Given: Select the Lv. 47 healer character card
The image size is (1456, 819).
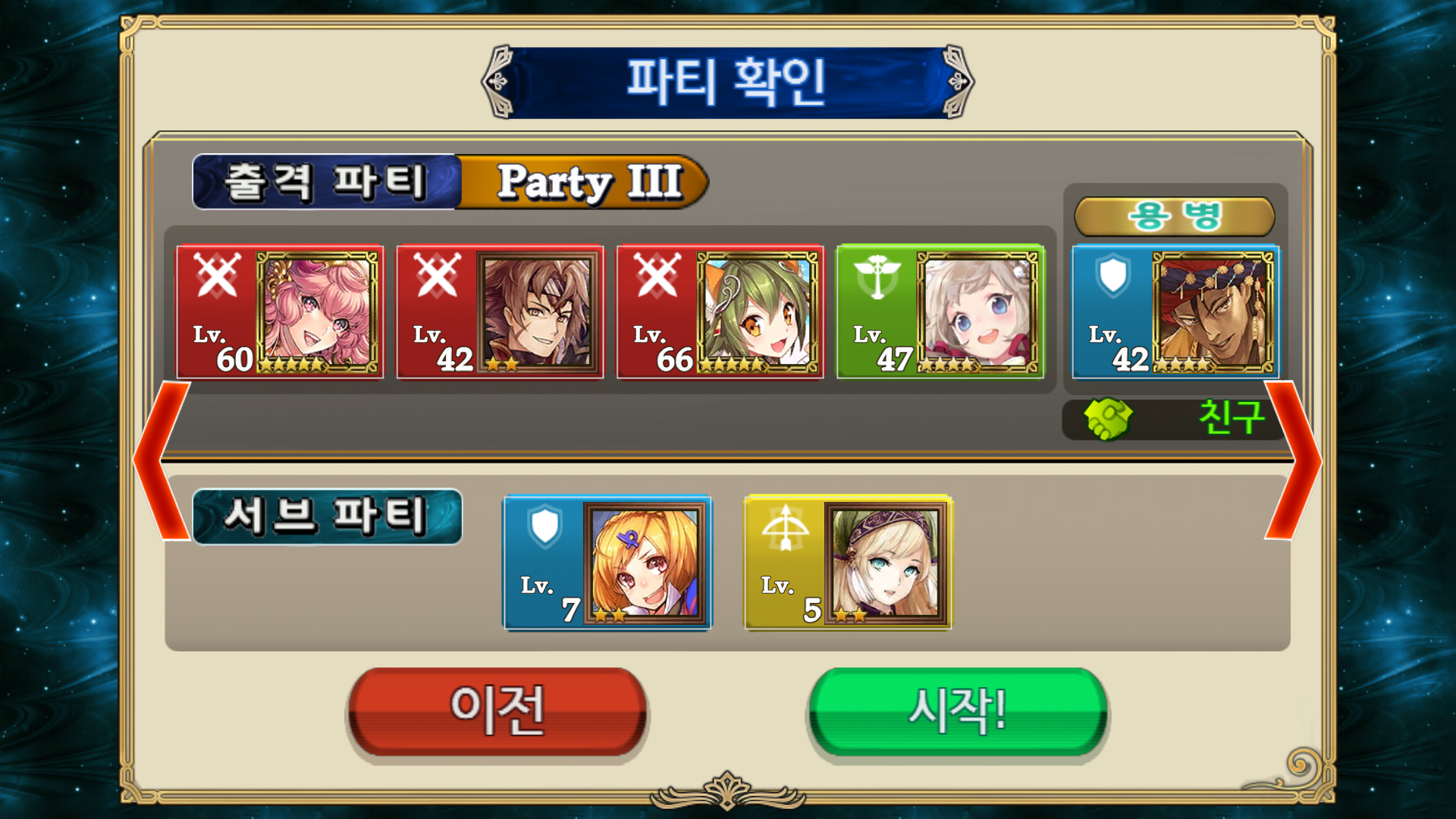Looking at the screenshot, I should tap(940, 312).
